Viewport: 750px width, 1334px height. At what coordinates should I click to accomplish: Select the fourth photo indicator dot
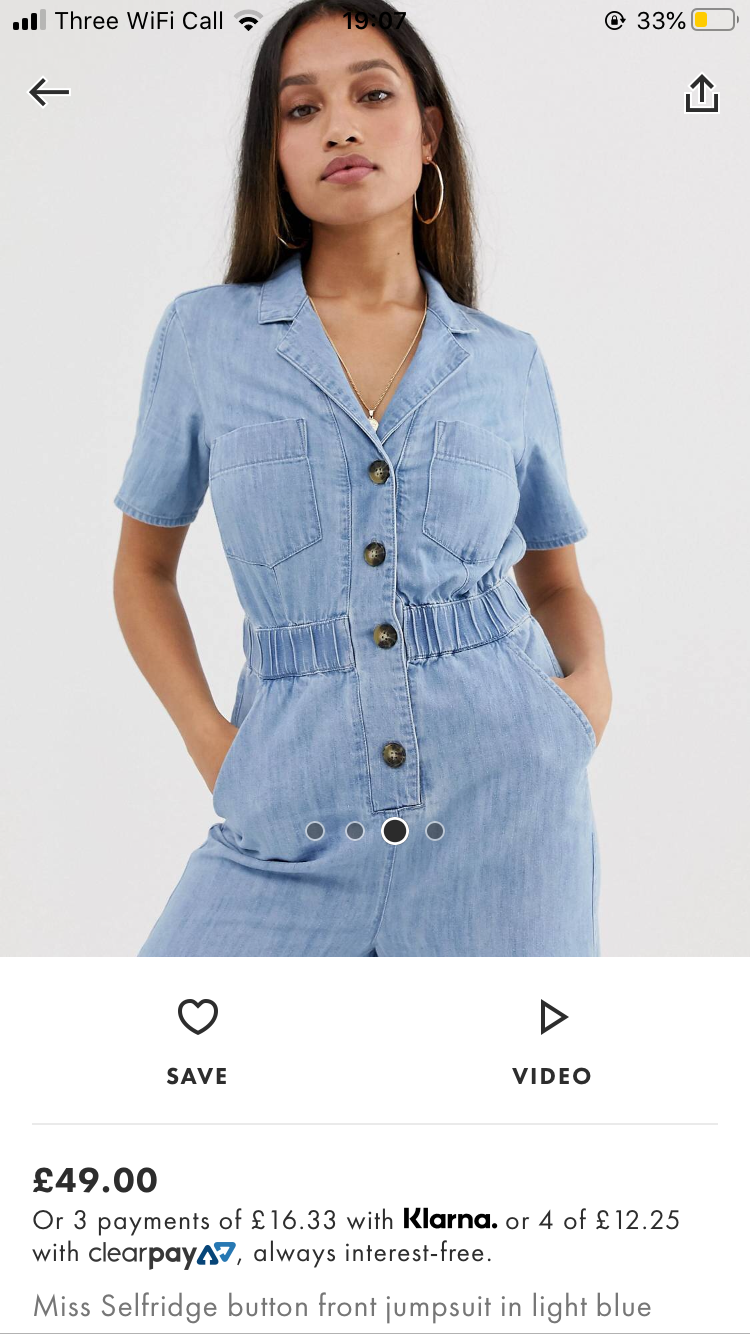[x=435, y=831]
